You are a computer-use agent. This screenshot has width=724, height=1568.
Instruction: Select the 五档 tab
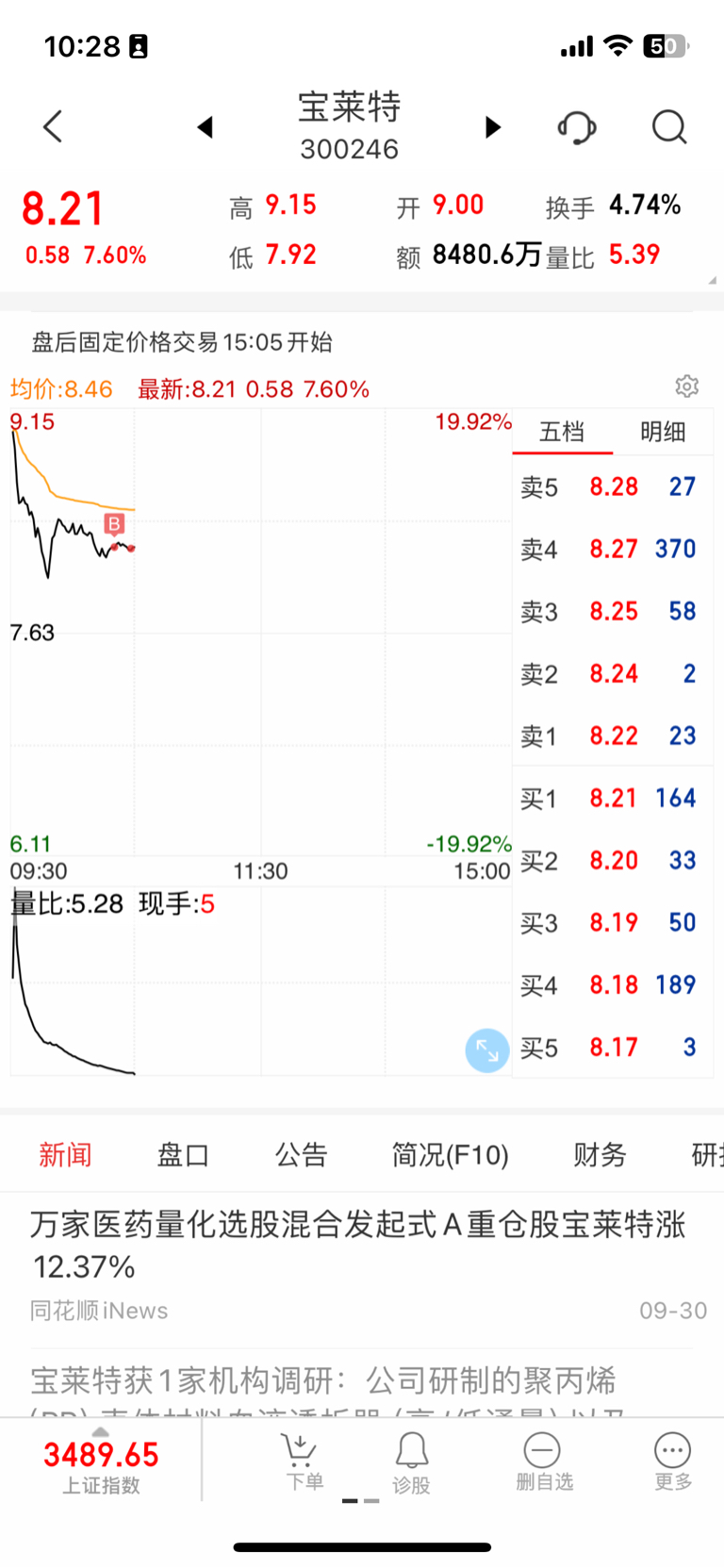coord(562,432)
